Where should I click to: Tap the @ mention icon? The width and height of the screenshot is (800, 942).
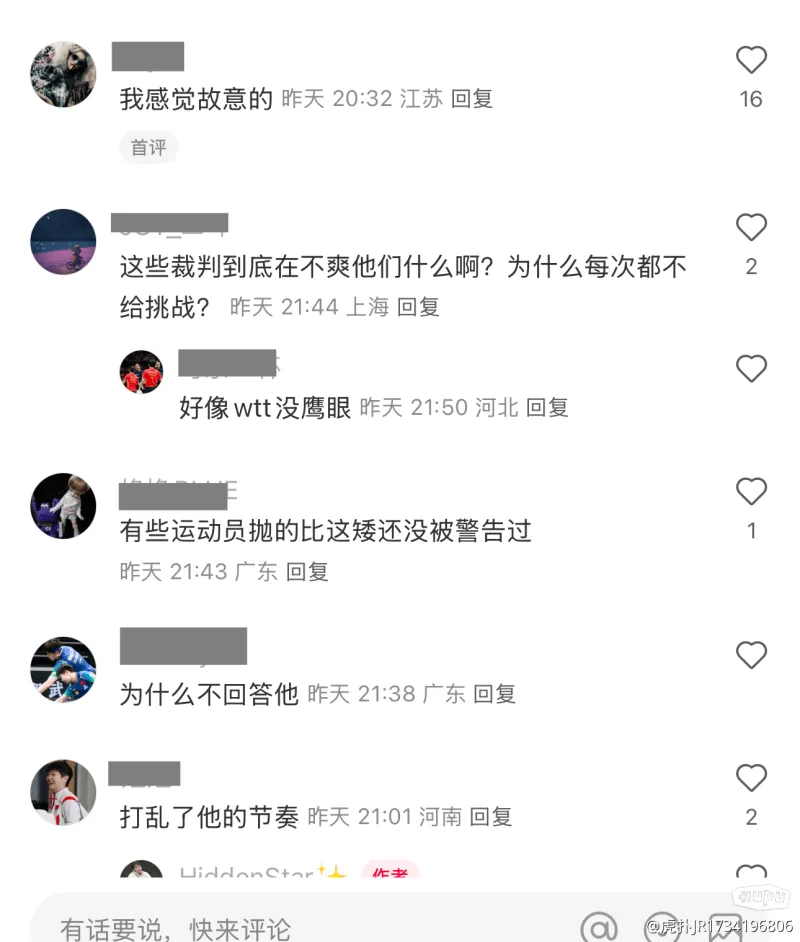[x=598, y=926]
